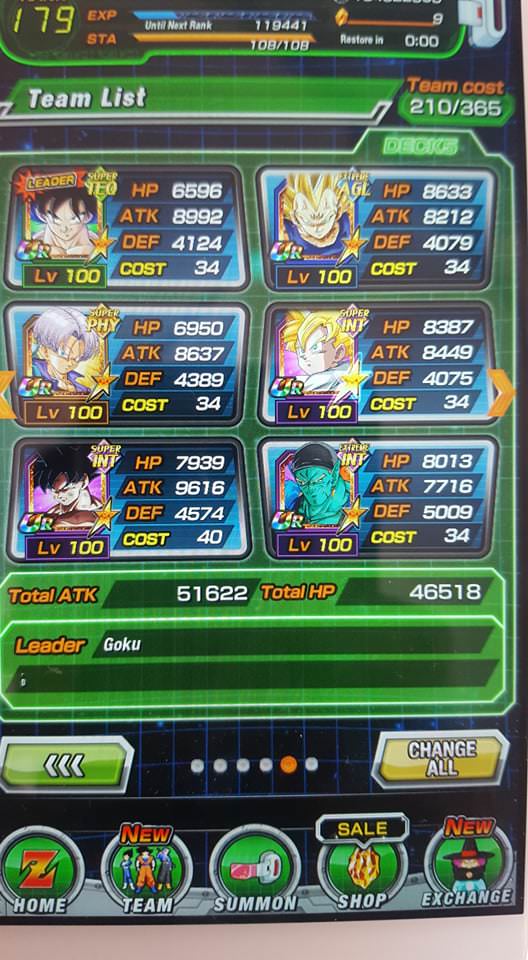Open the EXCHANGE menu
The height and width of the screenshot is (960, 528).
pos(468,866)
